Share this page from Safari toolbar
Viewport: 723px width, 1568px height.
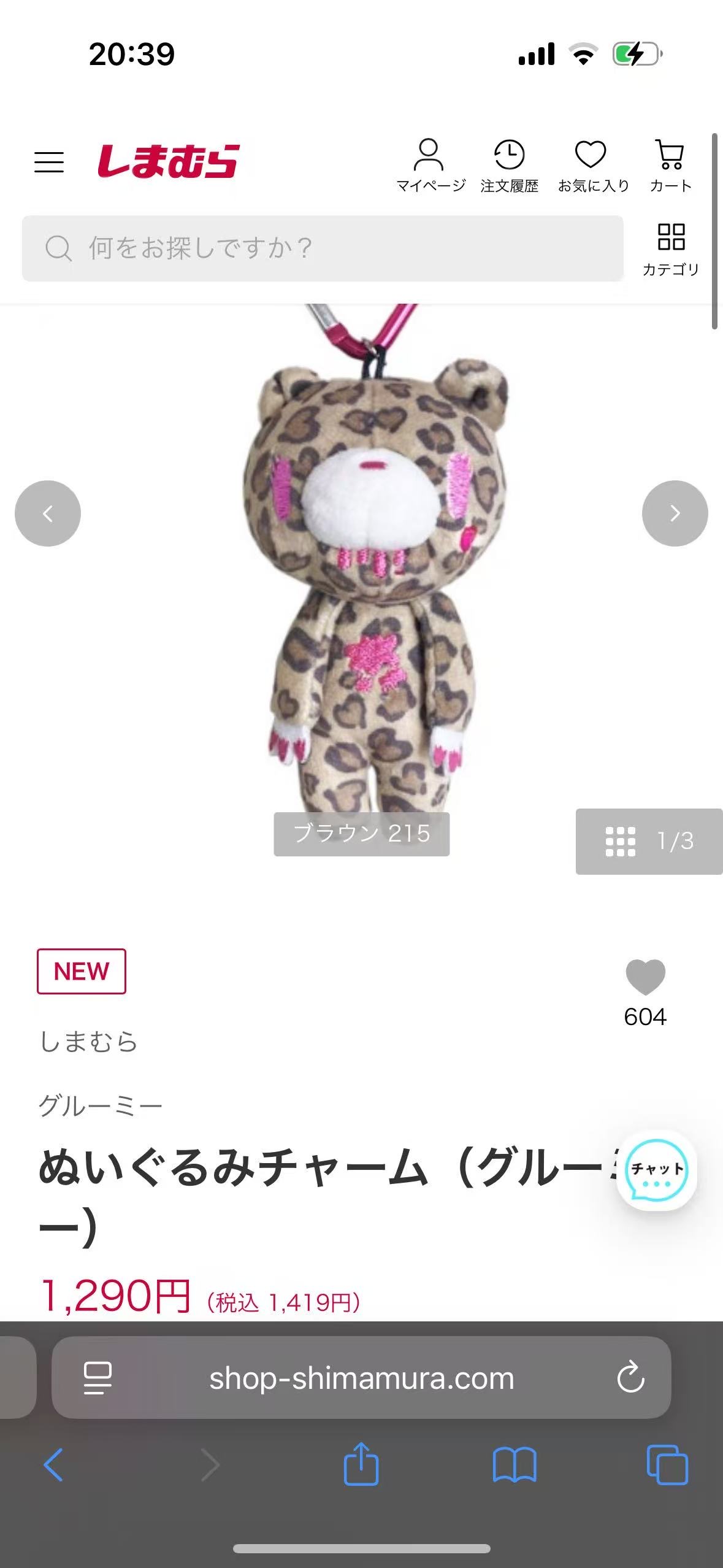click(x=361, y=1464)
